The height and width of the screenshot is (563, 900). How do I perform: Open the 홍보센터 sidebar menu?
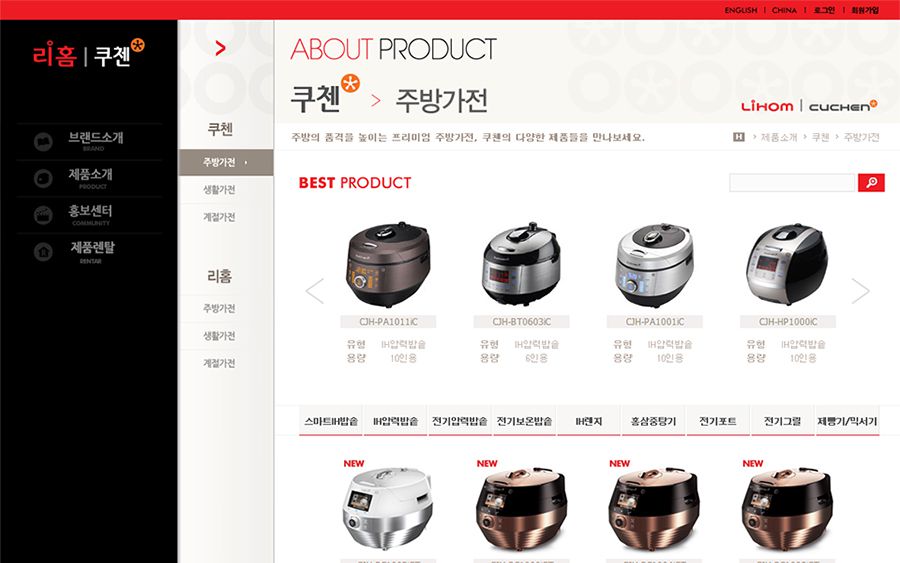(x=90, y=214)
